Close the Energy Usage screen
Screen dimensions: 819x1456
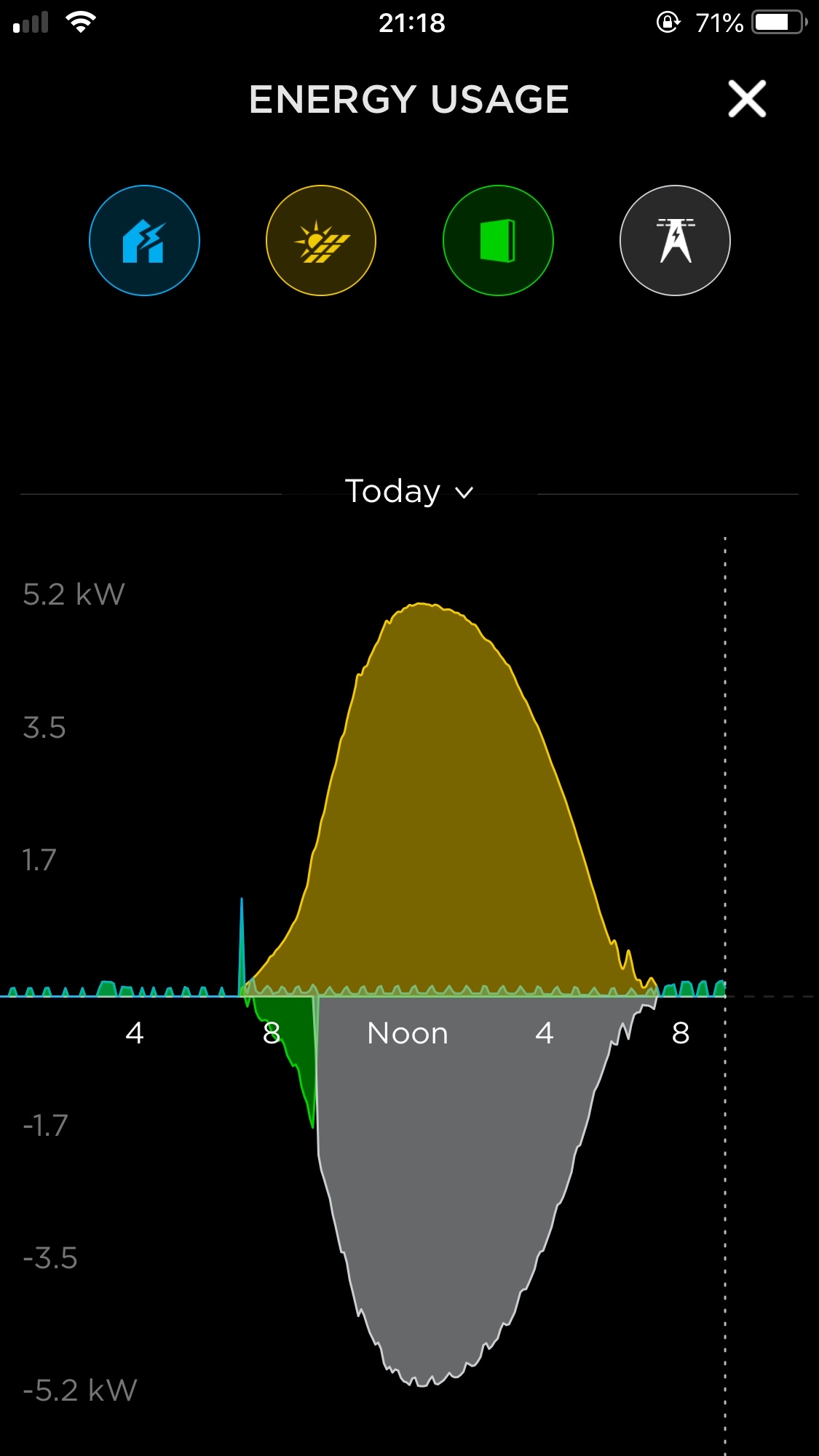click(747, 99)
